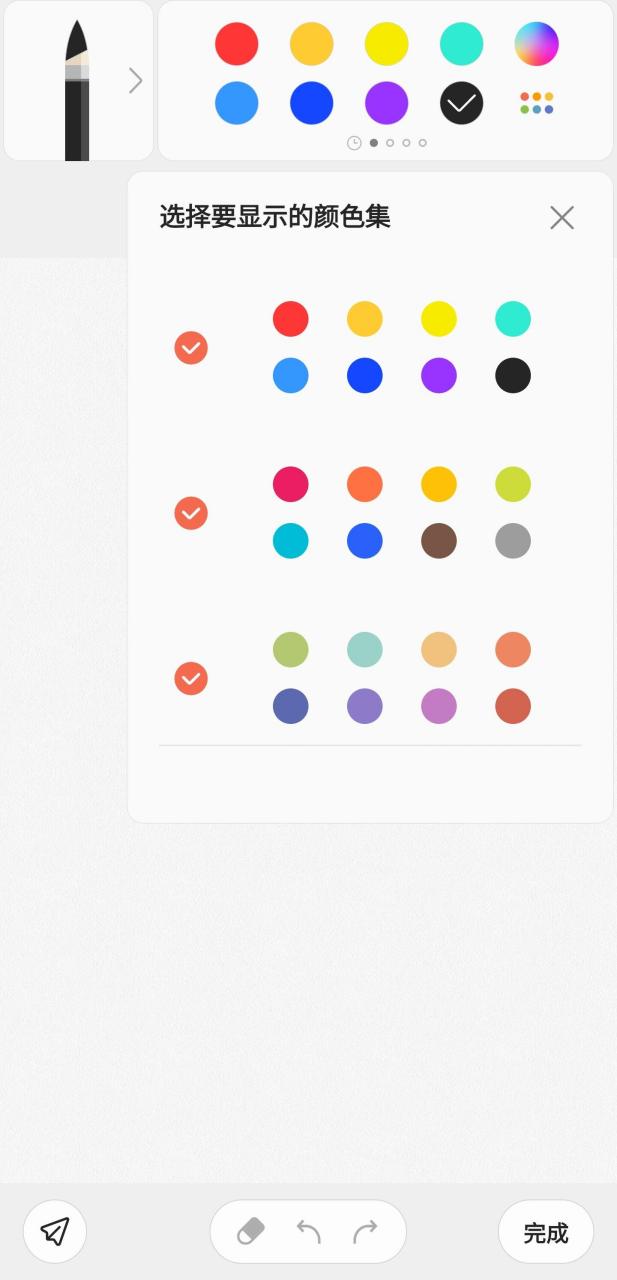Pick the yellow swatch in top palette
This screenshot has height=1280, width=617.
386,44
